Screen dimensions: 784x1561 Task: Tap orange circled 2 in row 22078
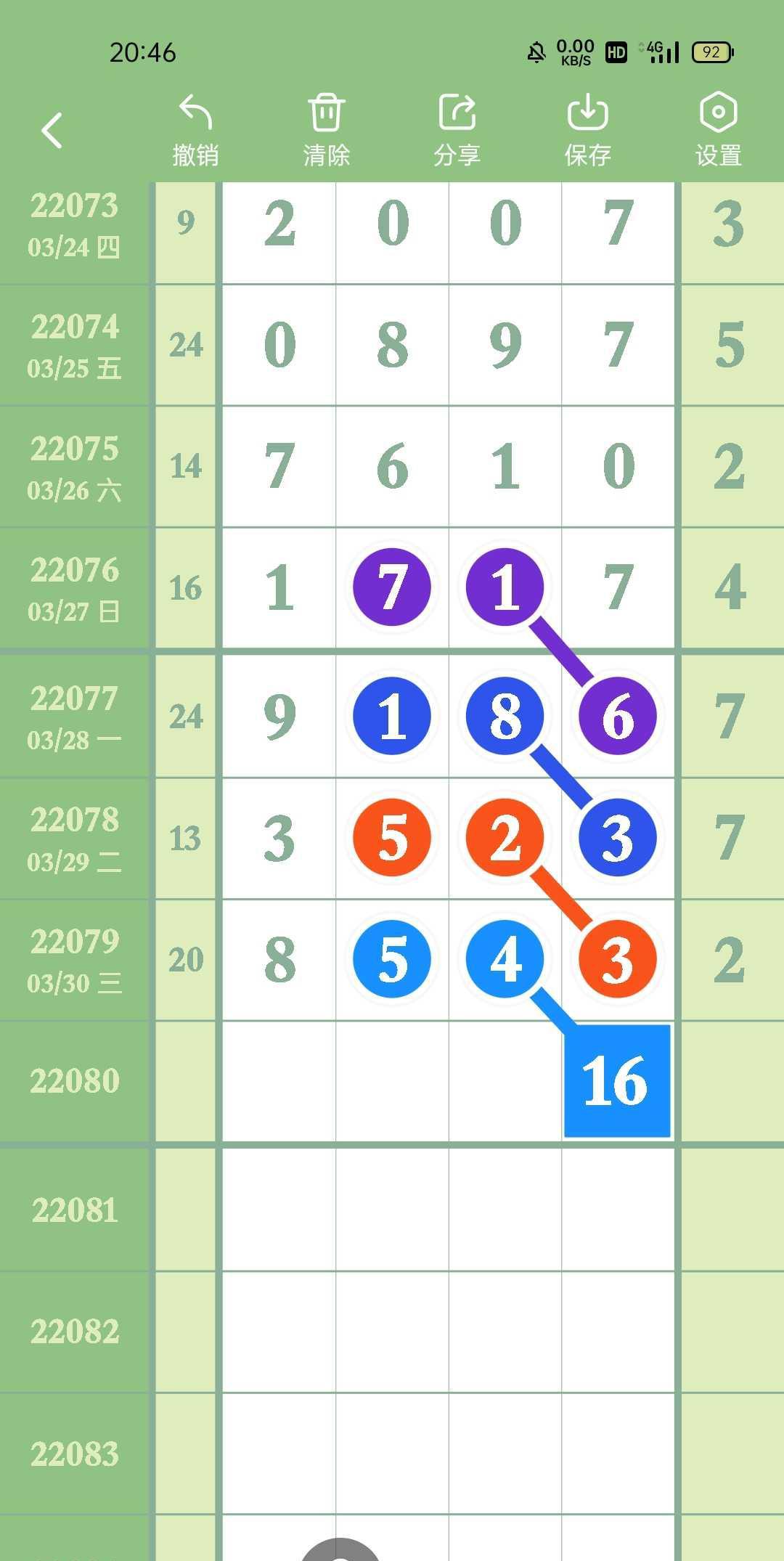click(505, 837)
